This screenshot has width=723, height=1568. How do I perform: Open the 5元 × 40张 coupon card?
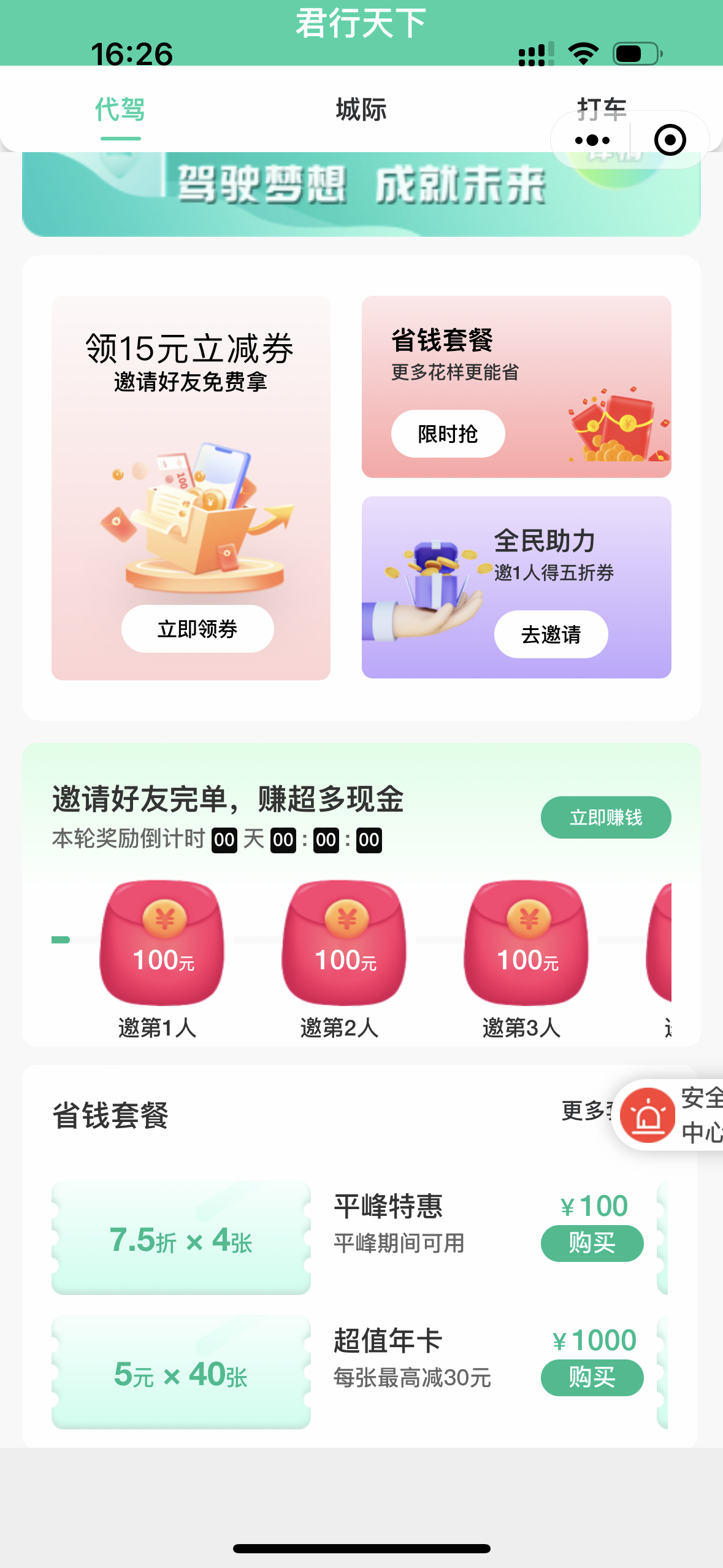pyautogui.click(x=181, y=1372)
